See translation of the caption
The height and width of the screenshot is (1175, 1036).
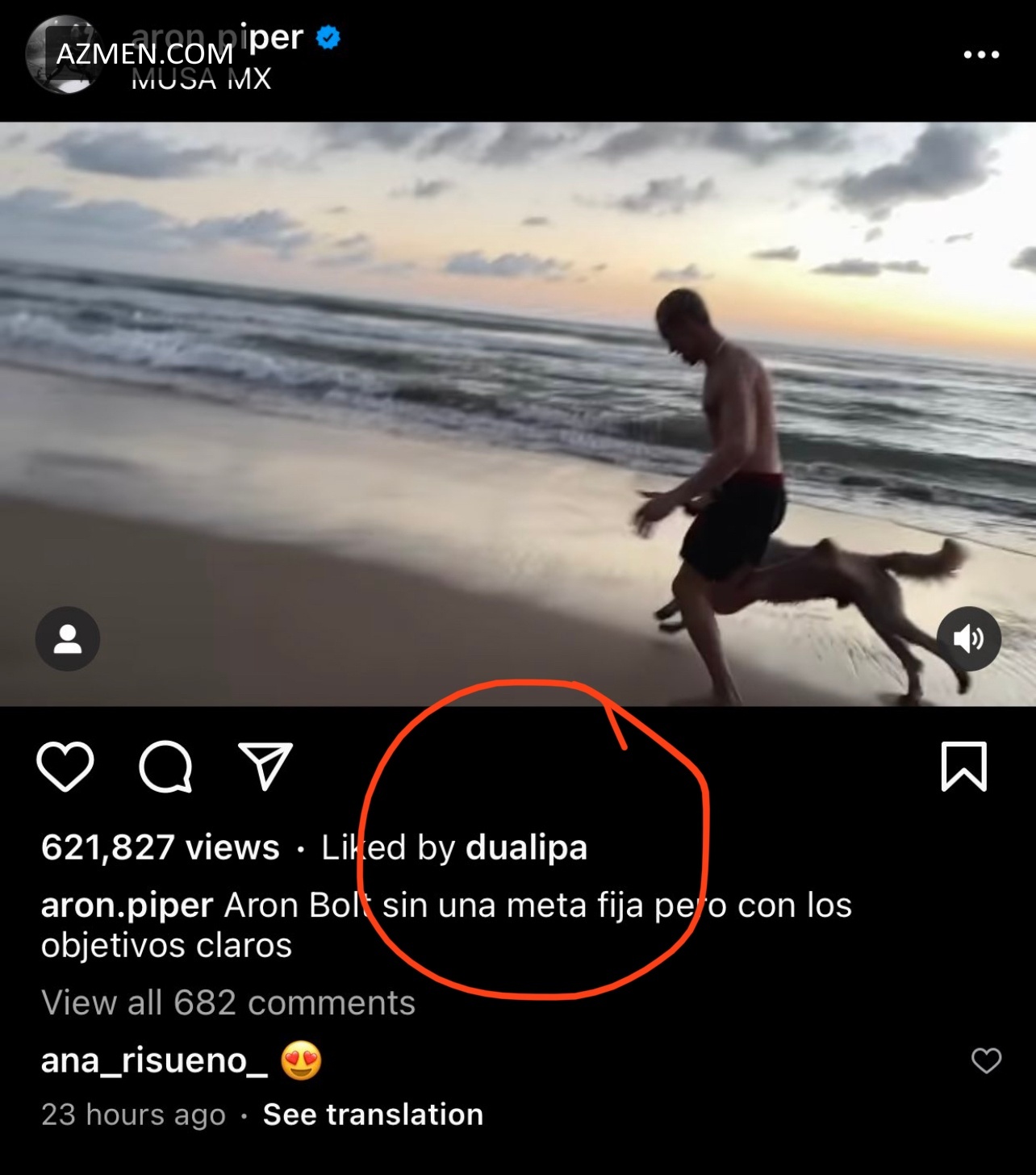tap(373, 1114)
